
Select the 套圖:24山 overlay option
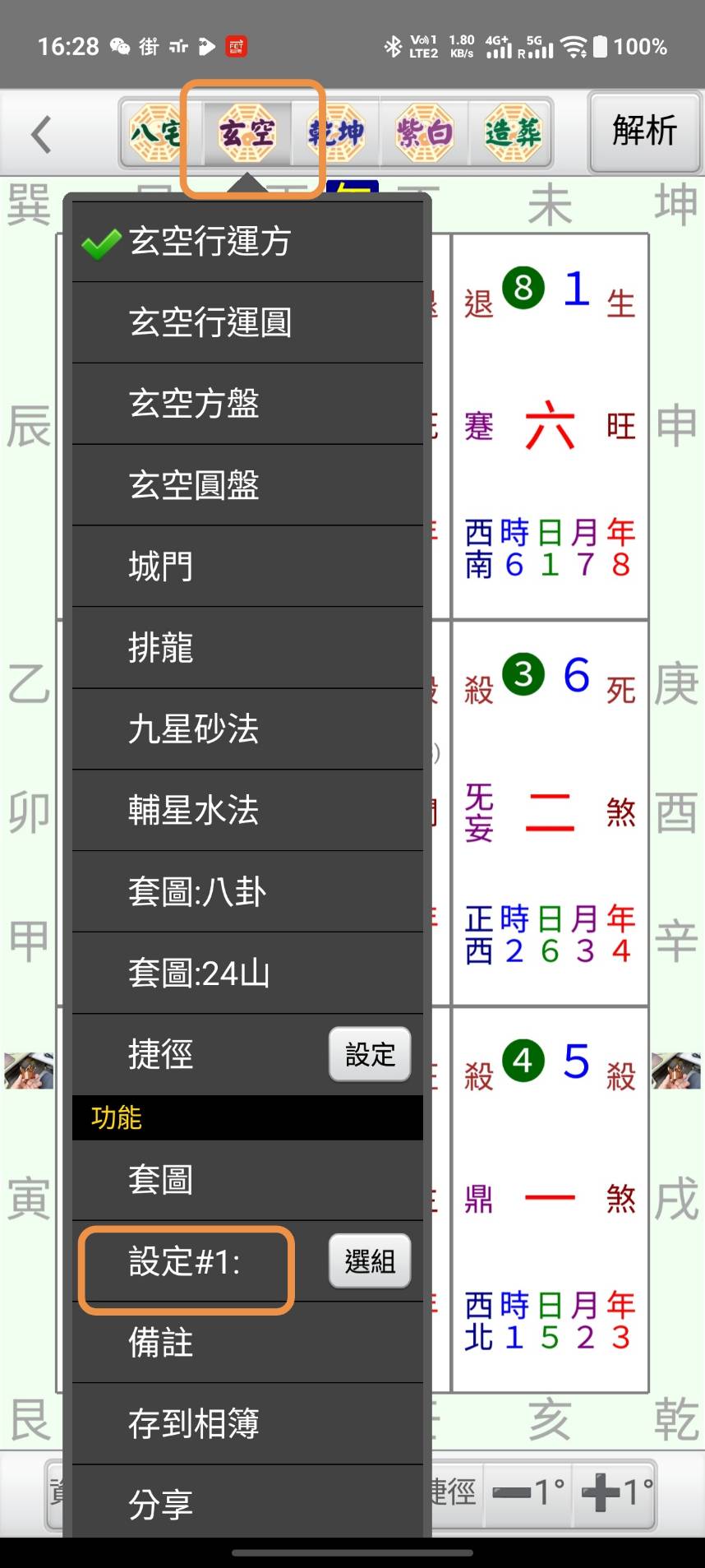pyautogui.click(x=247, y=973)
